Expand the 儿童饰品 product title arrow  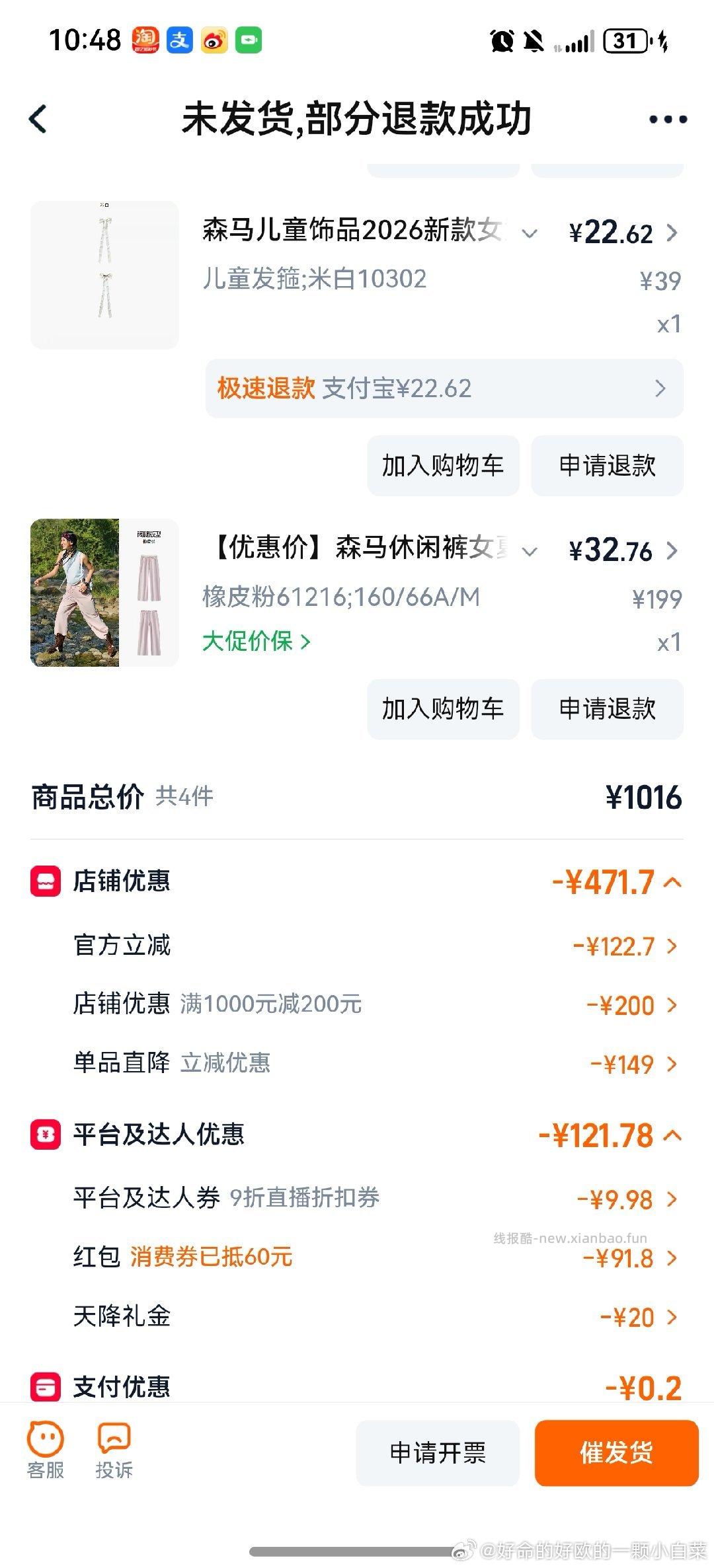(x=528, y=234)
